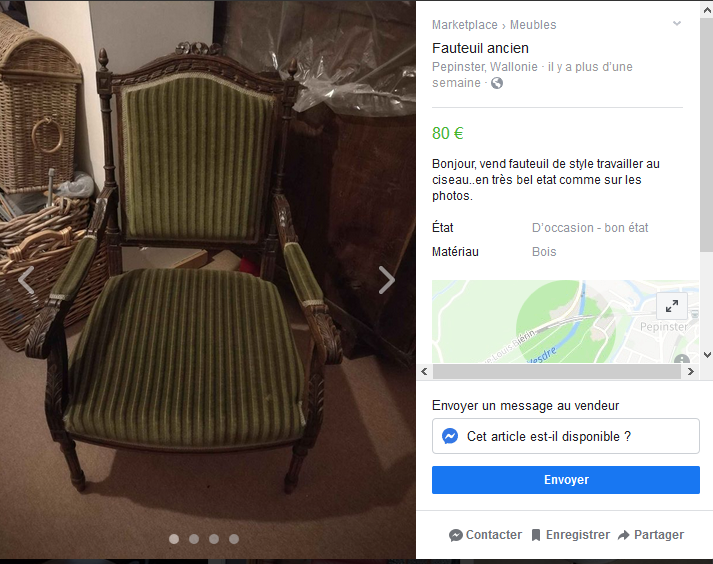The height and width of the screenshot is (564, 713).
Task: Expand the Pepinster map to fullscreen
Action: (671, 306)
